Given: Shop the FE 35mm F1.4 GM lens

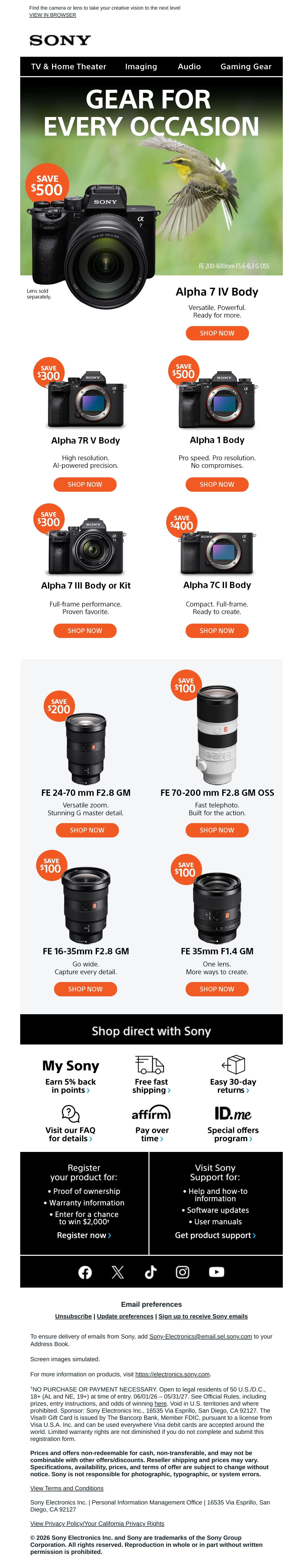Looking at the screenshot, I should tap(217, 989).
